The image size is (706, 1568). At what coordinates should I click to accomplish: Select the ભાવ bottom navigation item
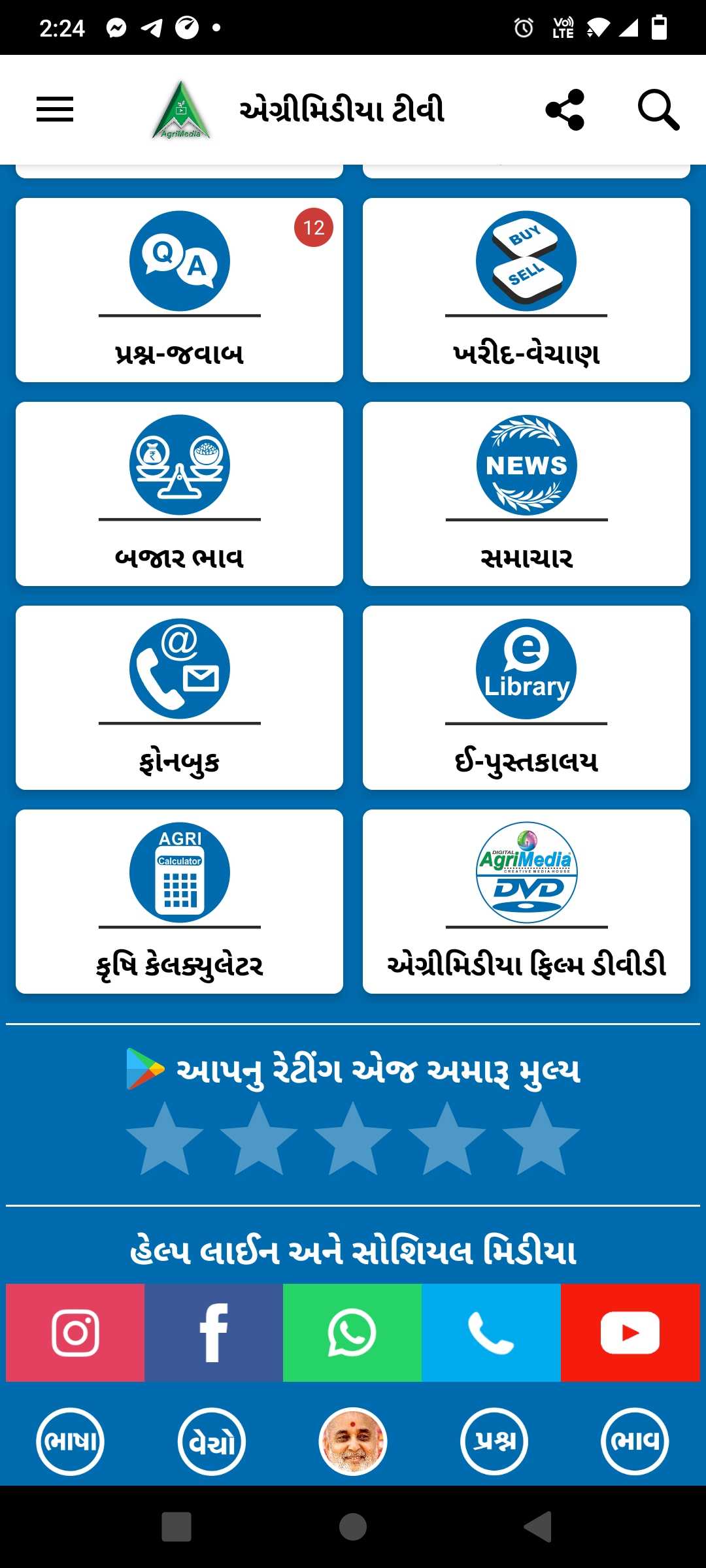635,1441
